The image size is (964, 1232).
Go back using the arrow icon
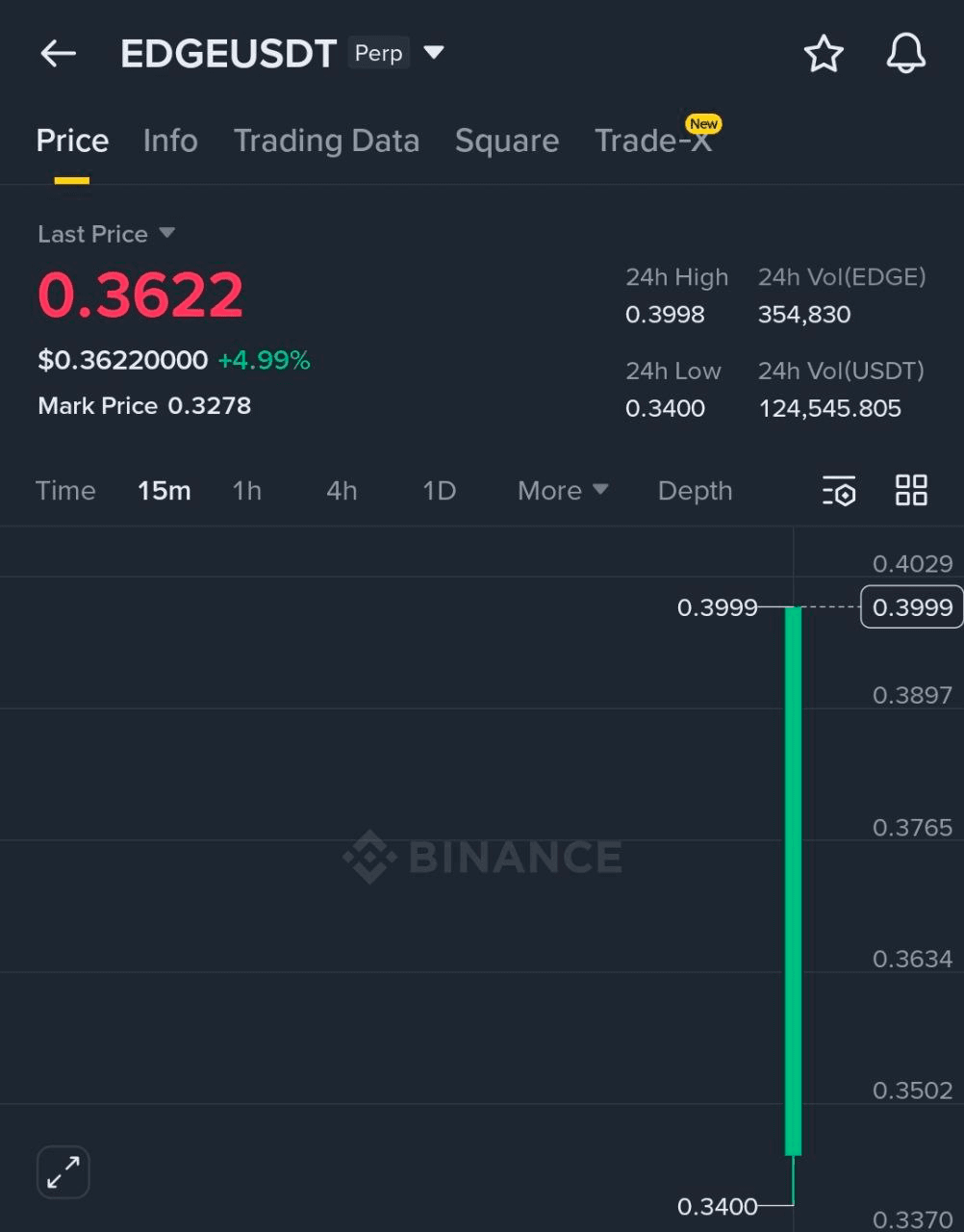point(58,54)
